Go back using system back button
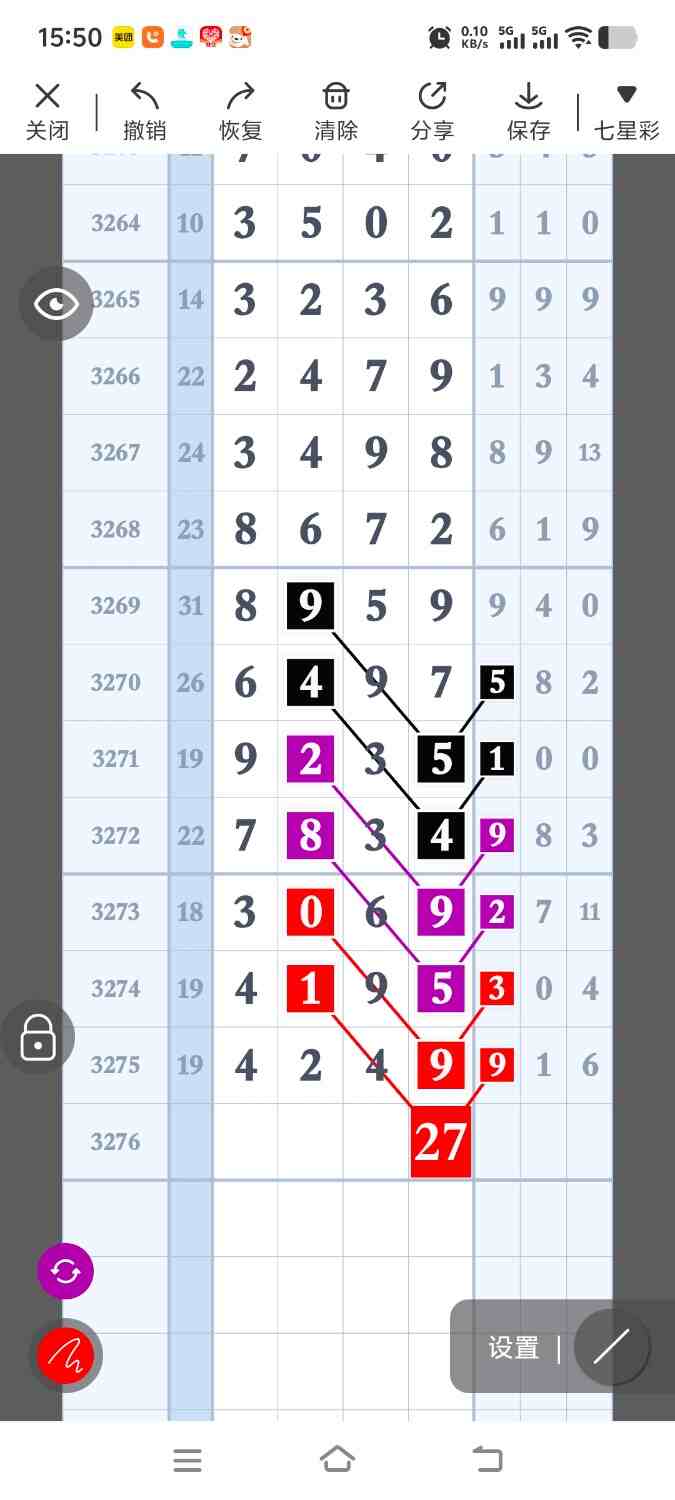Screen dimensions: 675x1500 (x=487, y=1460)
